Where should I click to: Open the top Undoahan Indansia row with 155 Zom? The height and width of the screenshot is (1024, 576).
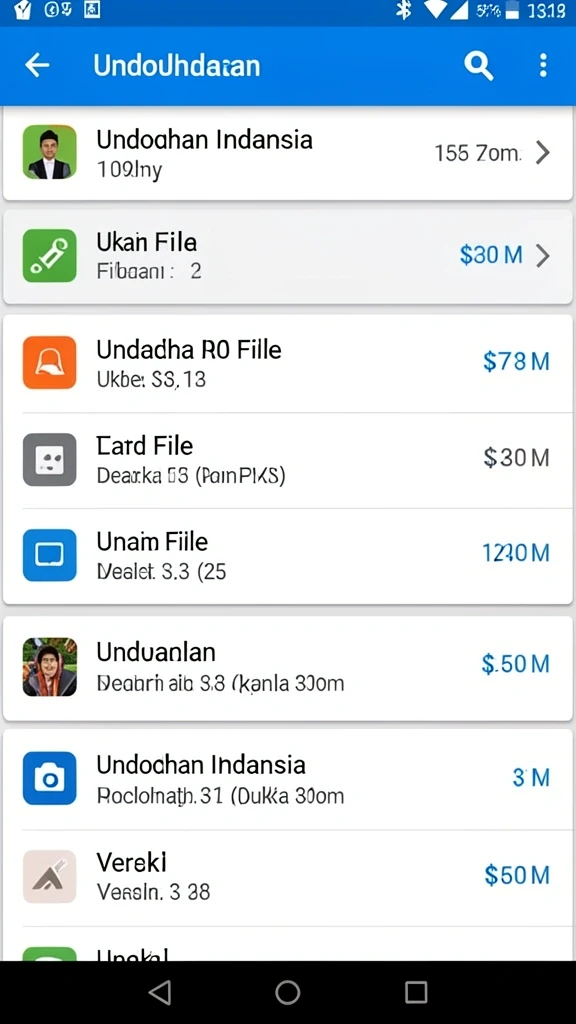(x=288, y=153)
